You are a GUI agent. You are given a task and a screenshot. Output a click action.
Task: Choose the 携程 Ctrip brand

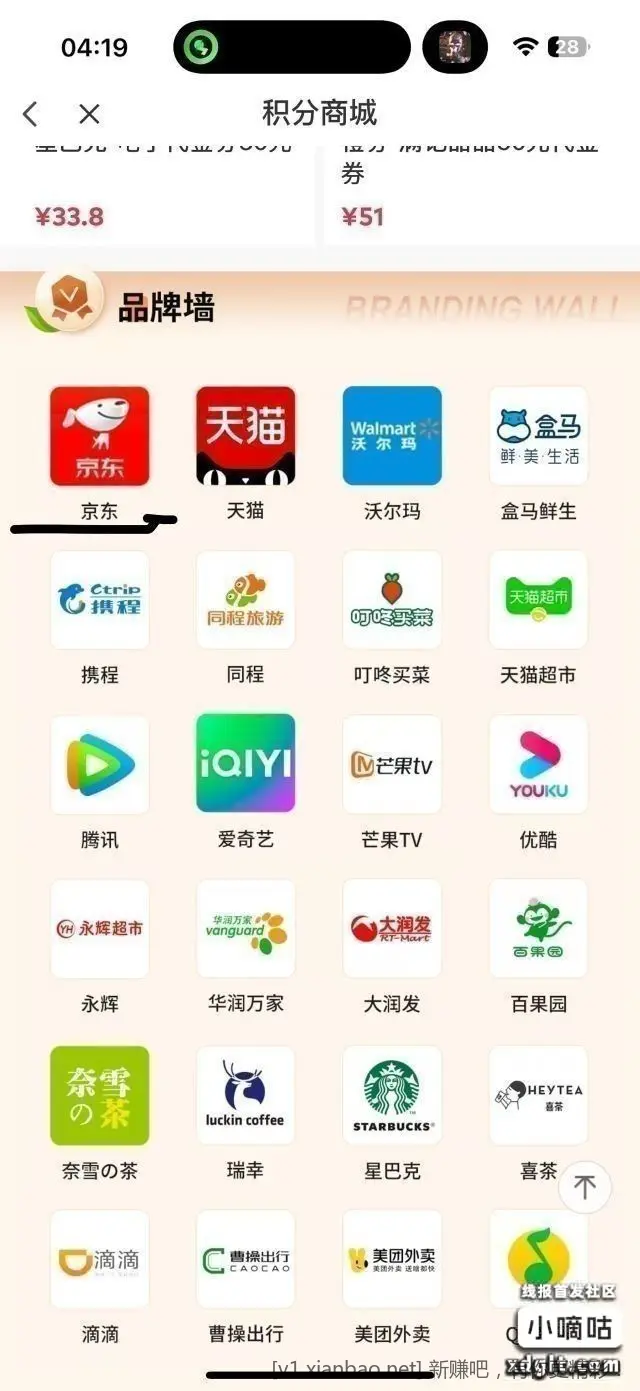point(100,600)
